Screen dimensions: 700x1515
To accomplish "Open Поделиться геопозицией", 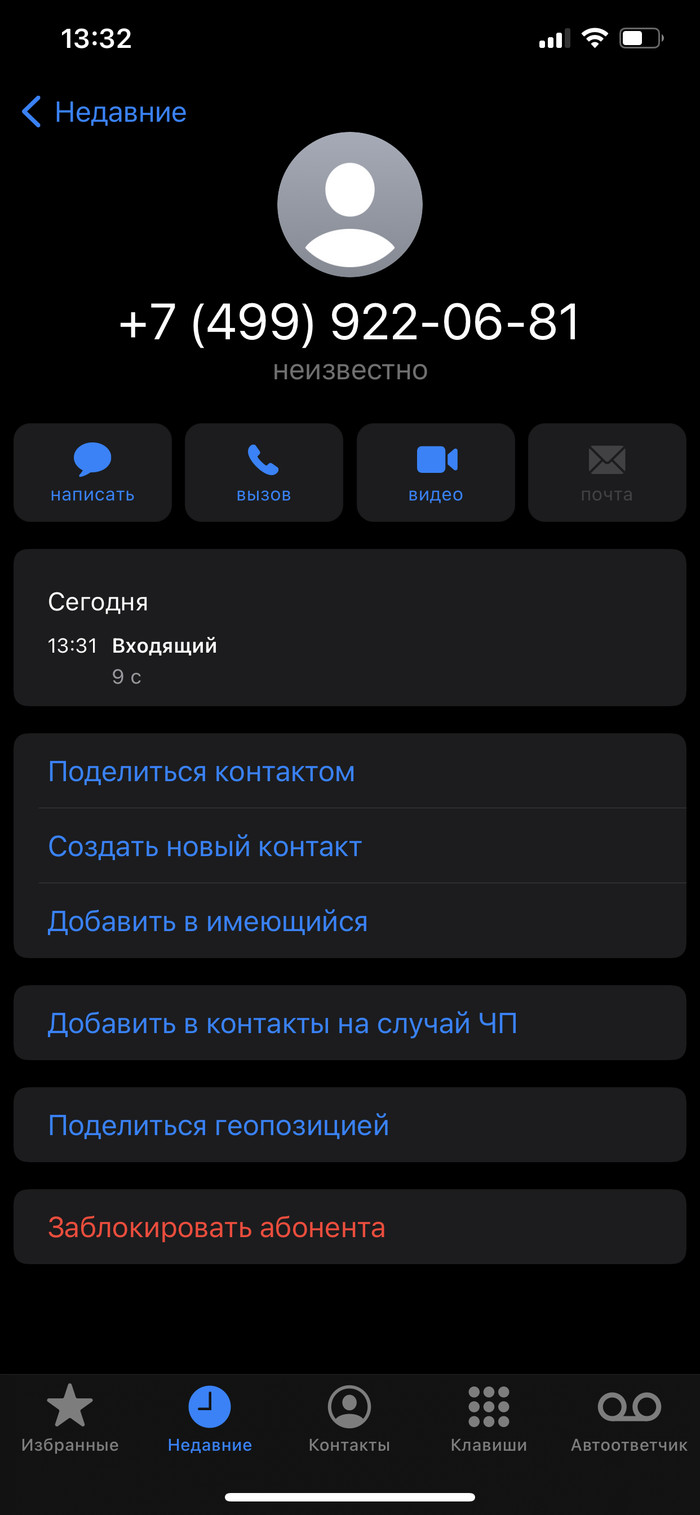I will click(218, 1125).
